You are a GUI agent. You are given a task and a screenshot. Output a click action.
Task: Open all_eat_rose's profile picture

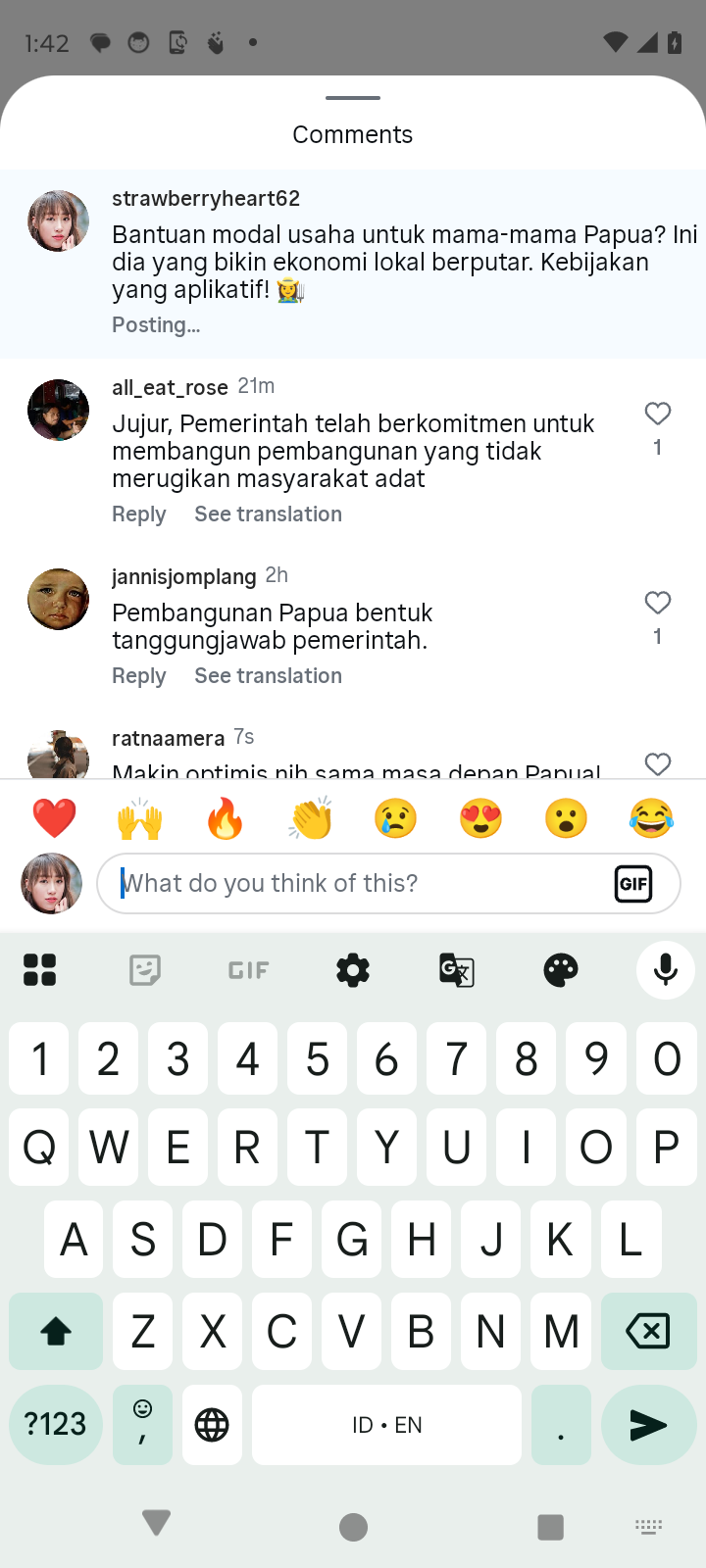(x=58, y=410)
